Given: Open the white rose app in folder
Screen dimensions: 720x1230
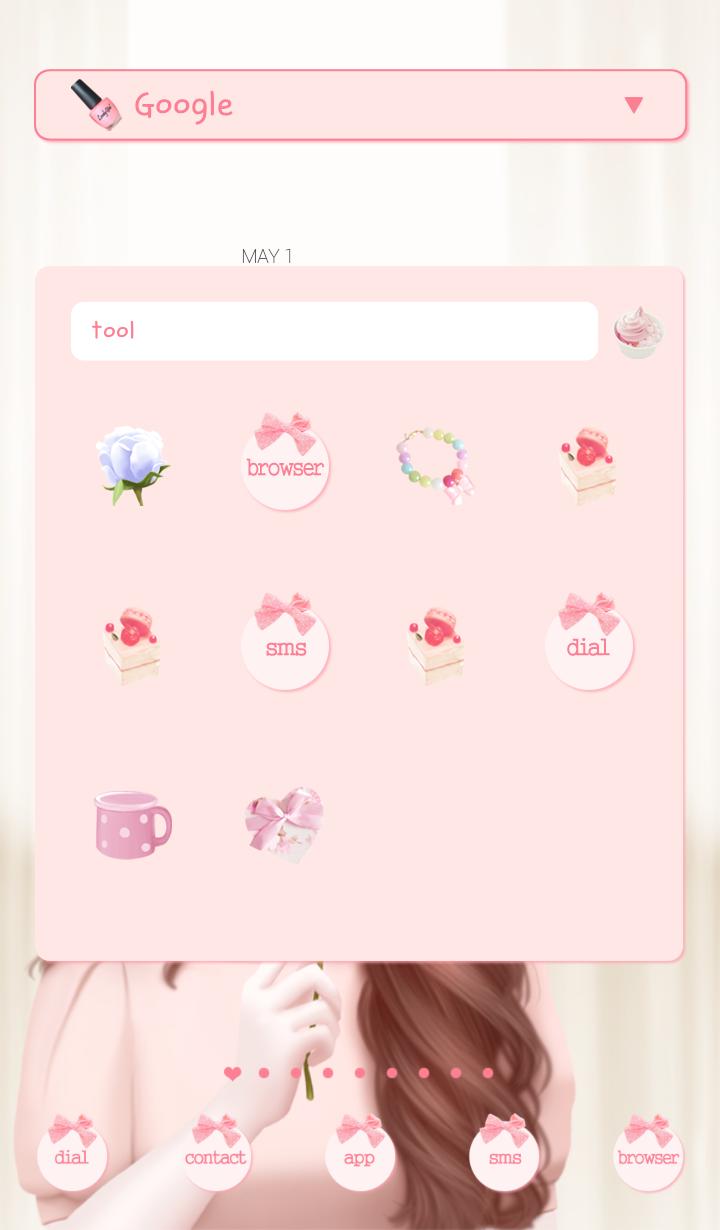Looking at the screenshot, I should (132, 466).
